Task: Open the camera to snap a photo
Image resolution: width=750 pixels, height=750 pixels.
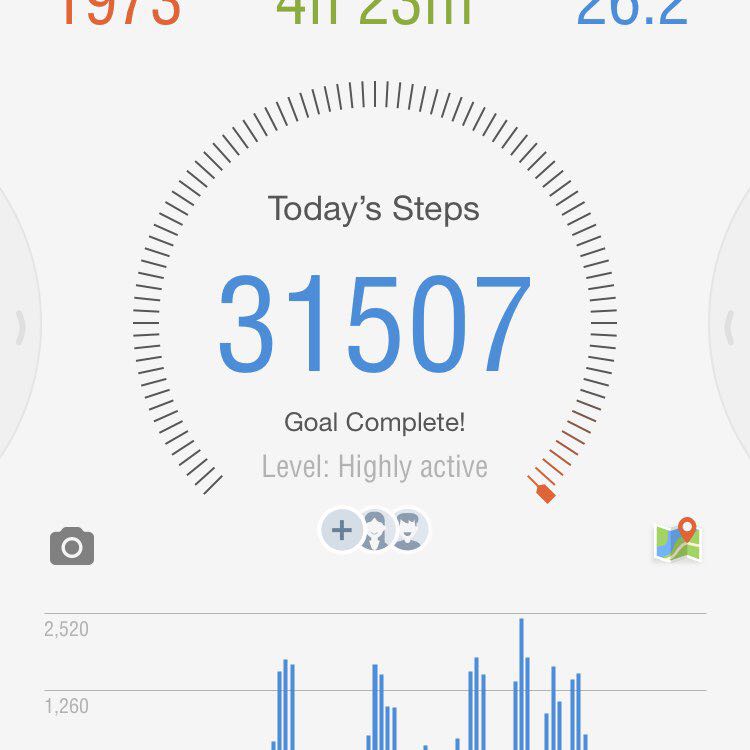Action: (x=72, y=547)
